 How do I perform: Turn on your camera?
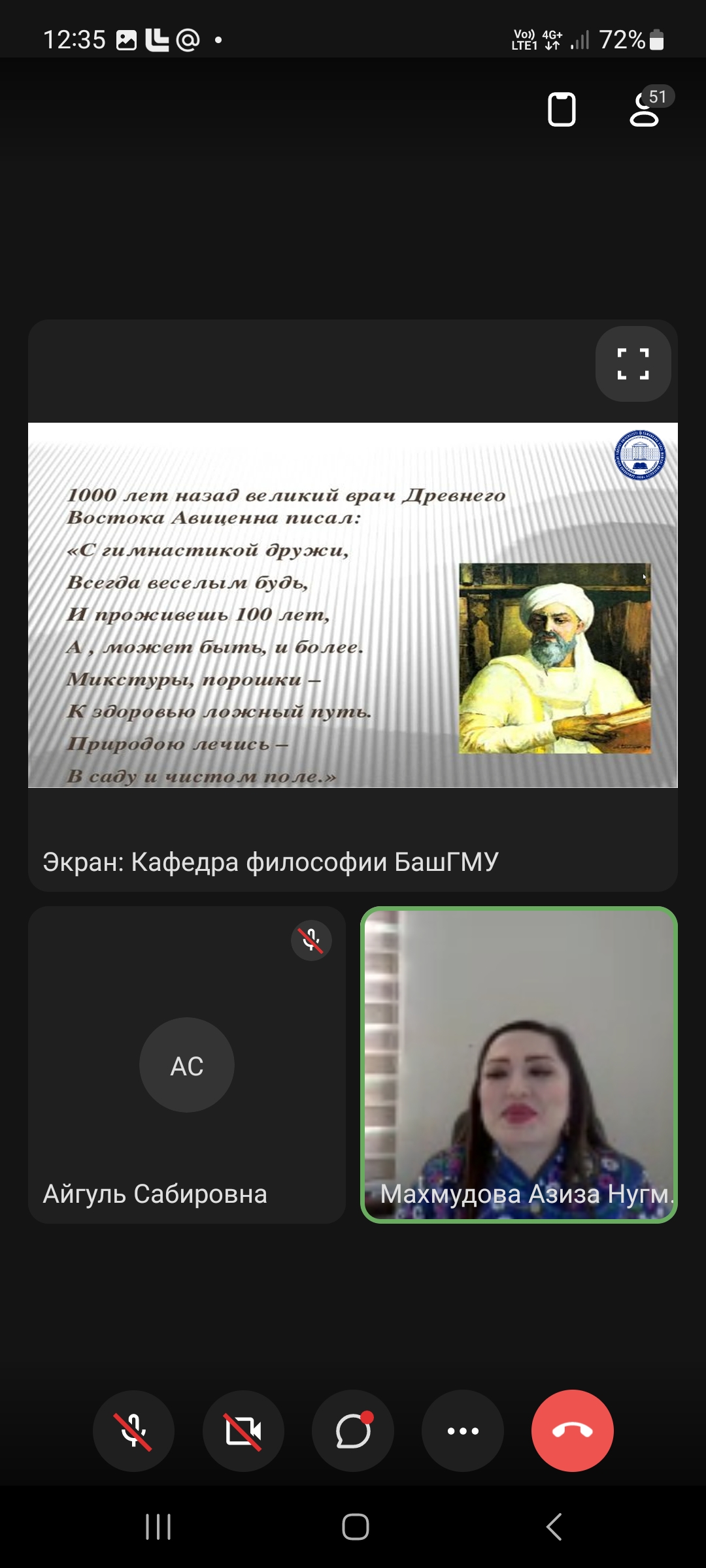coord(243,1430)
